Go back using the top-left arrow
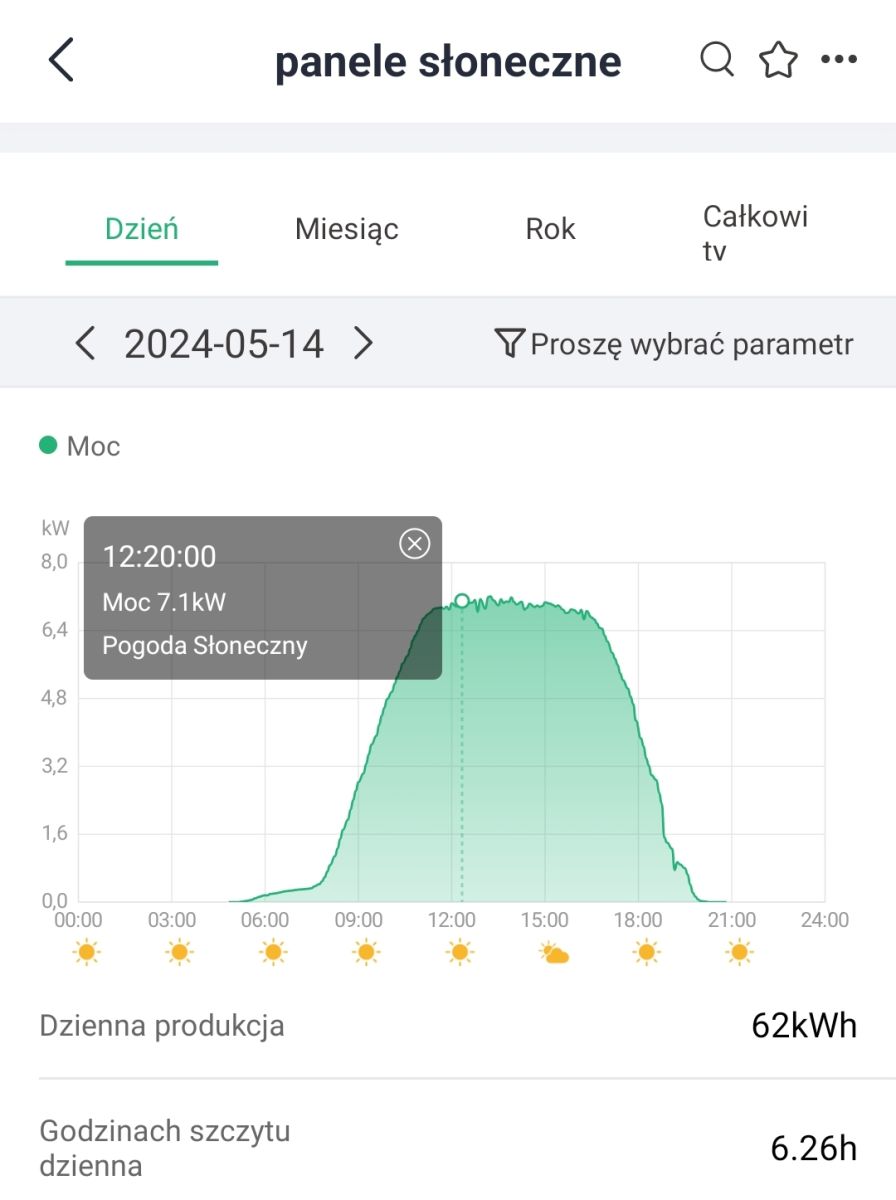Screen dimensions: 896x1200 click(x=61, y=60)
